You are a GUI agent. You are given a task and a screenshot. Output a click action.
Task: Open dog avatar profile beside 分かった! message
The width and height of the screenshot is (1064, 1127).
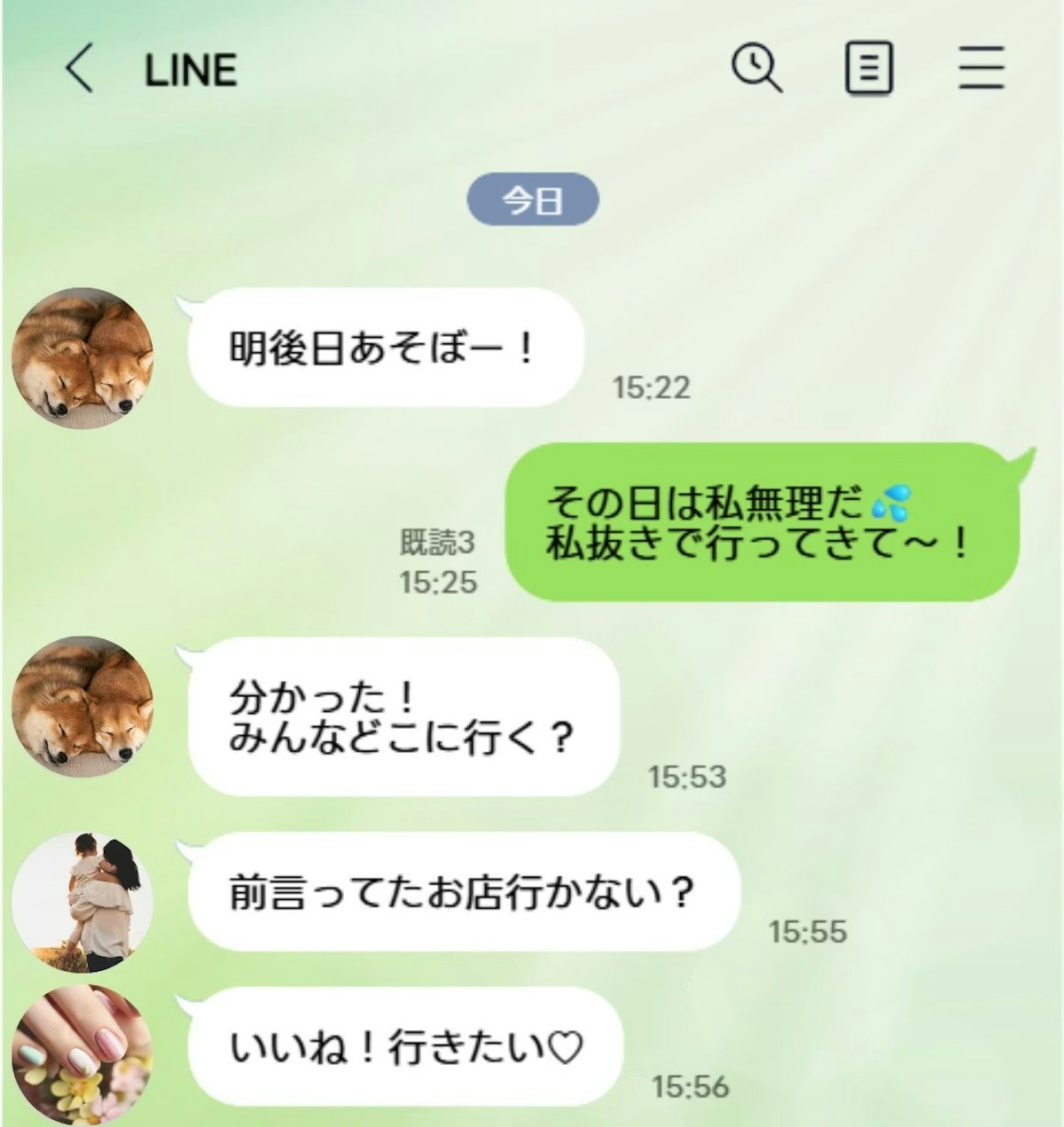[x=82, y=706]
